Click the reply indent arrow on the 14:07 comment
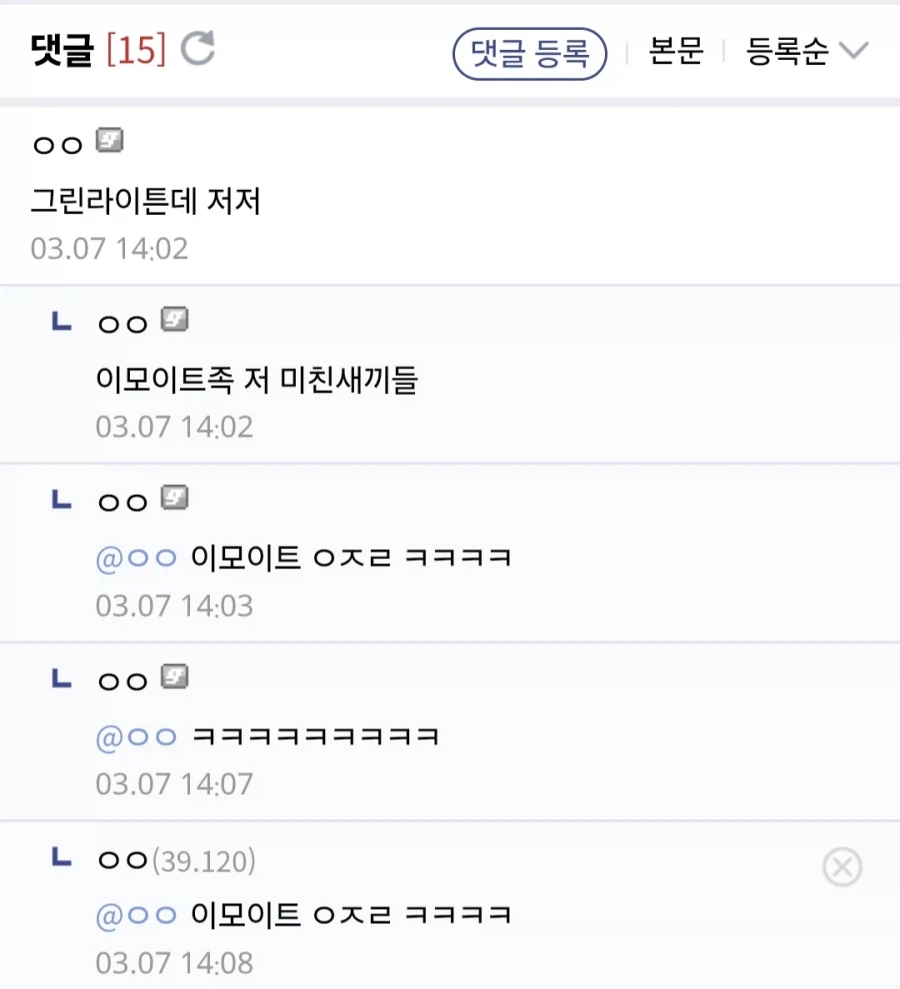This screenshot has height=989, width=900. pos(60,678)
